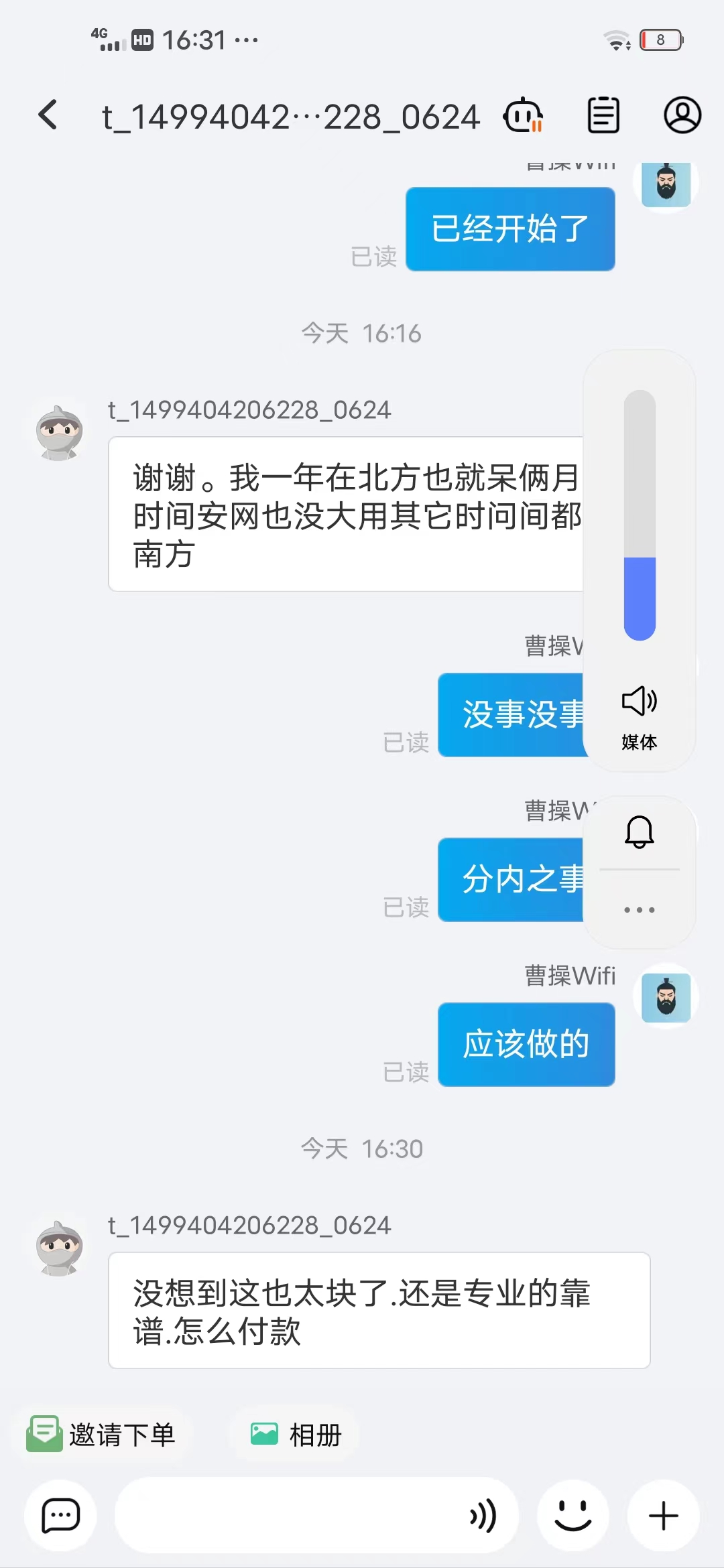Tap the 媒体 speaker icon
This screenshot has width=724, height=1568.
[640, 701]
